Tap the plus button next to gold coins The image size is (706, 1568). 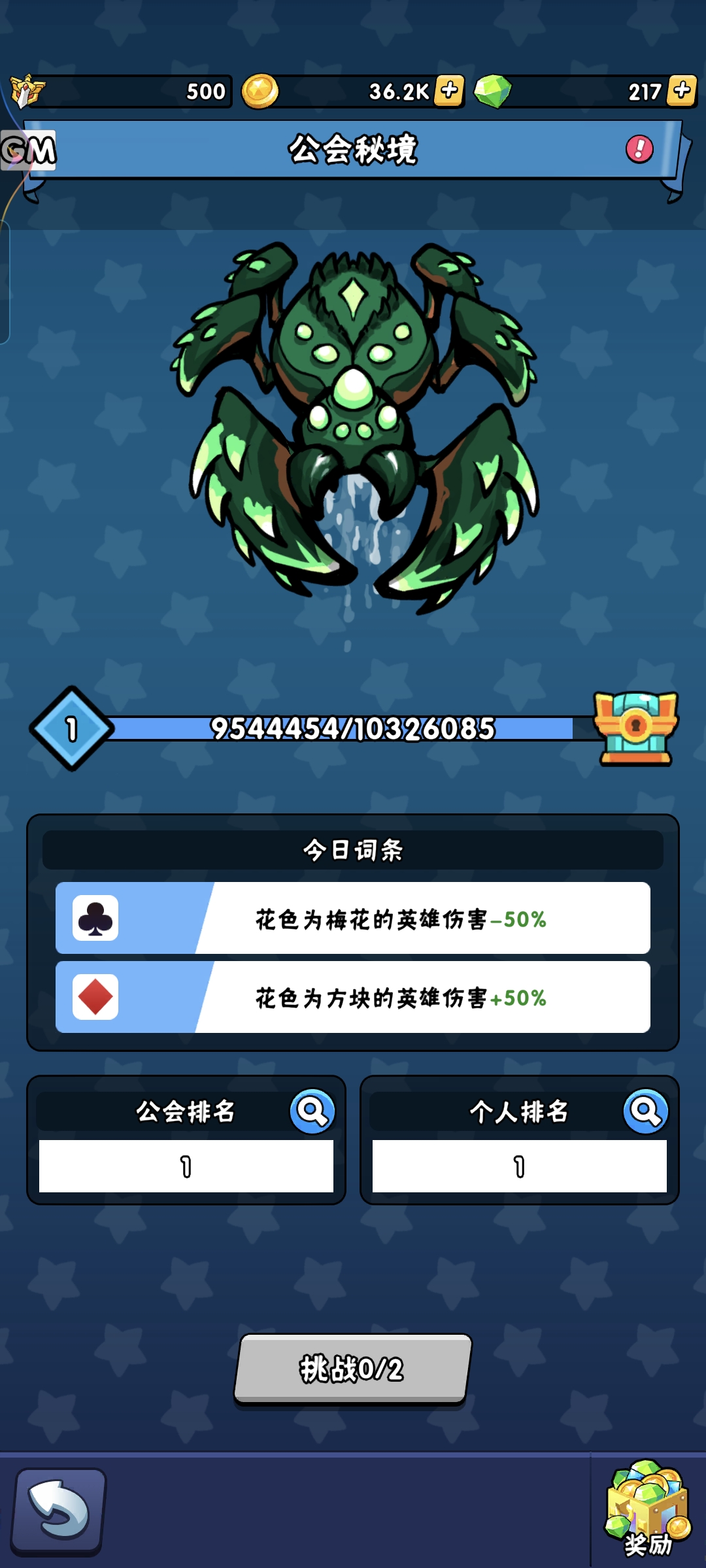(449, 91)
